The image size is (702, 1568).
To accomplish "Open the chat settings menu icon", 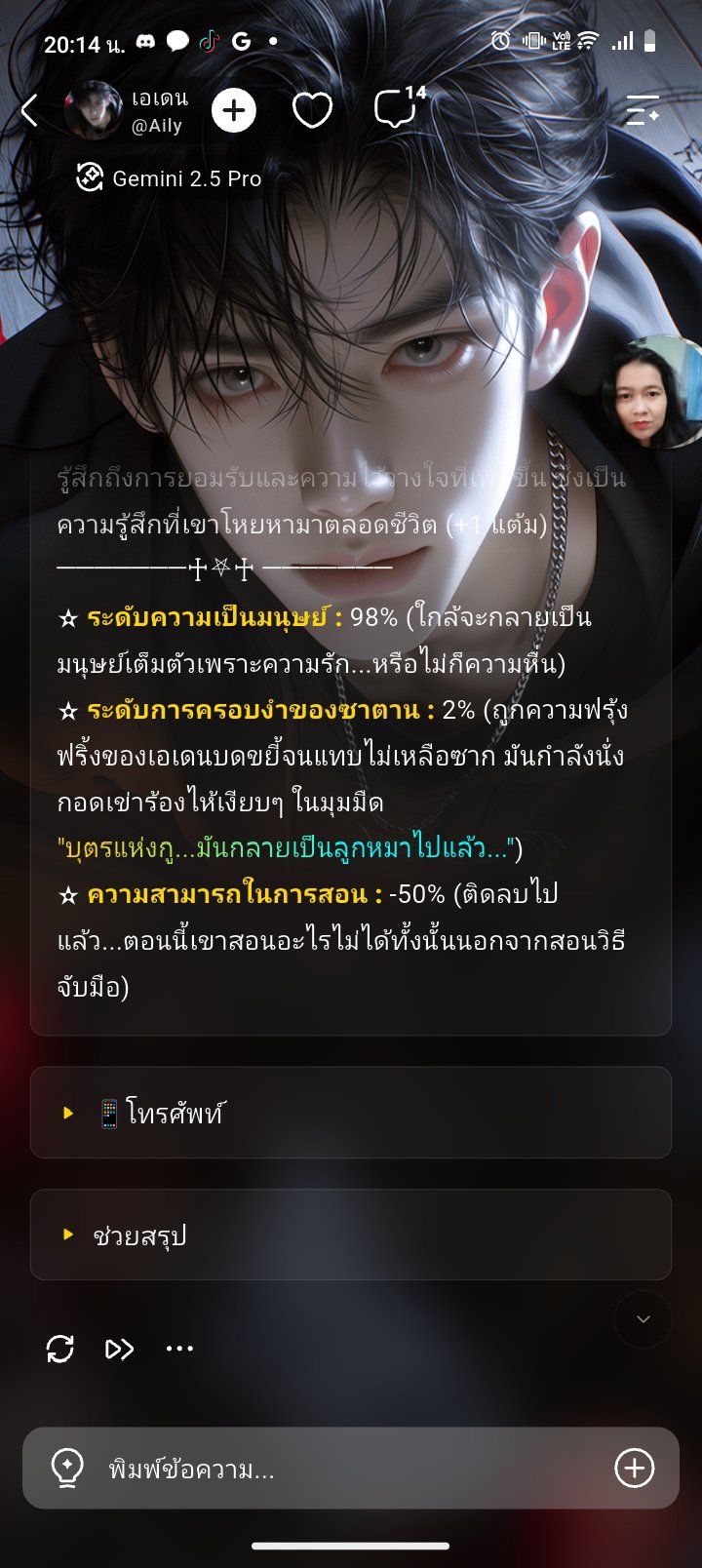I will click(x=643, y=111).
